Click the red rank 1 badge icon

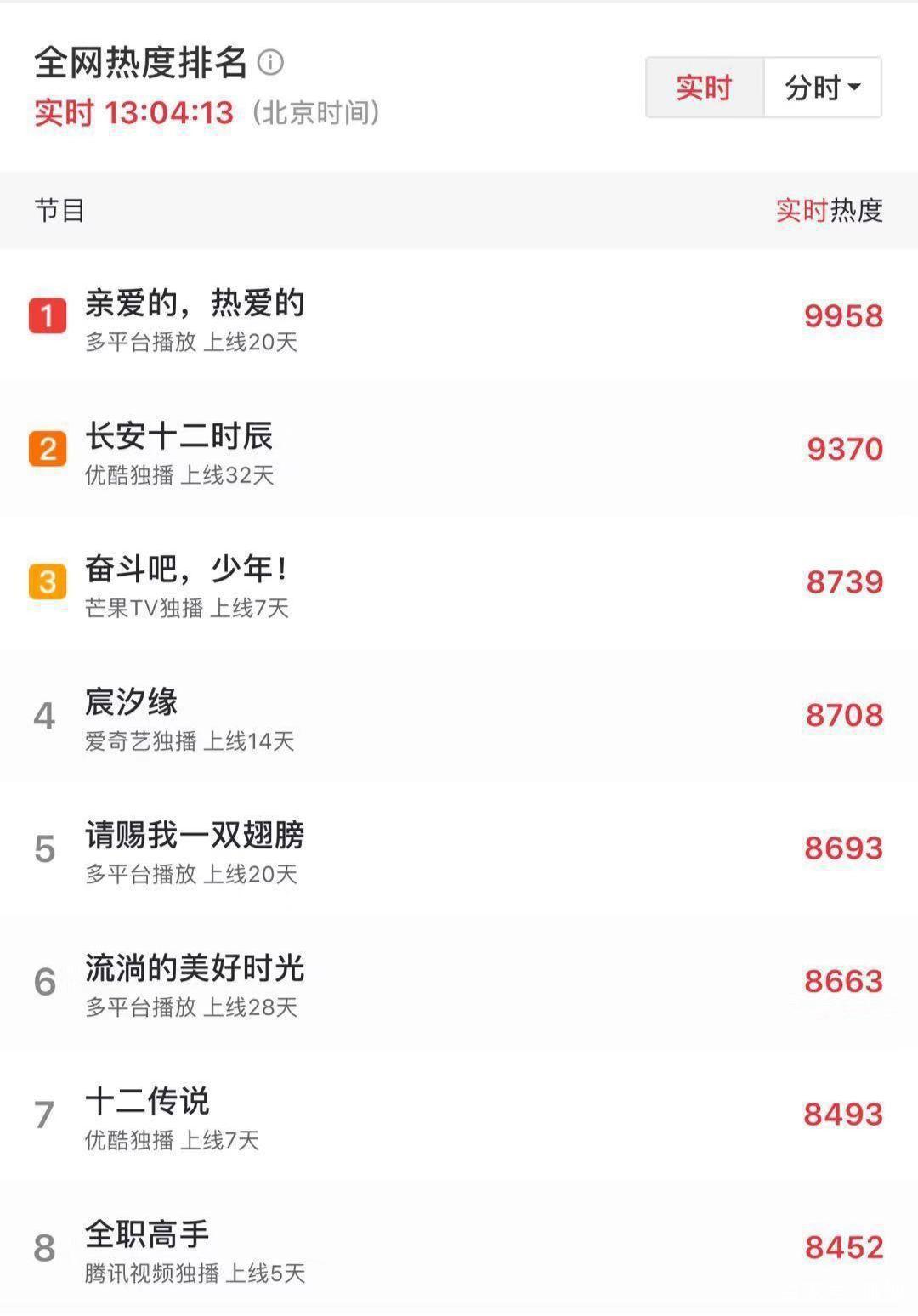pyautogui.click(x=47, y=315)
